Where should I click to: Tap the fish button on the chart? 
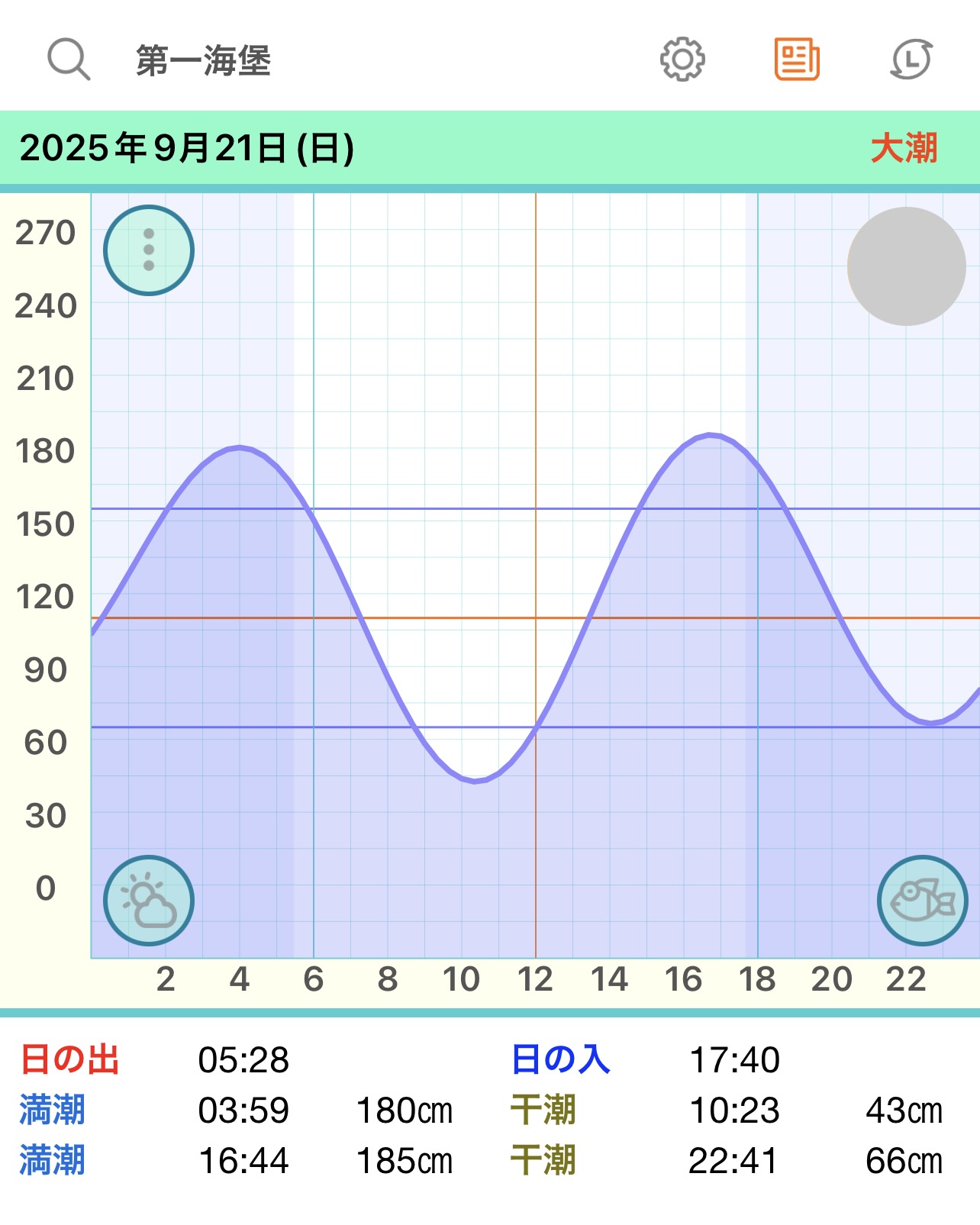point(922,901)
